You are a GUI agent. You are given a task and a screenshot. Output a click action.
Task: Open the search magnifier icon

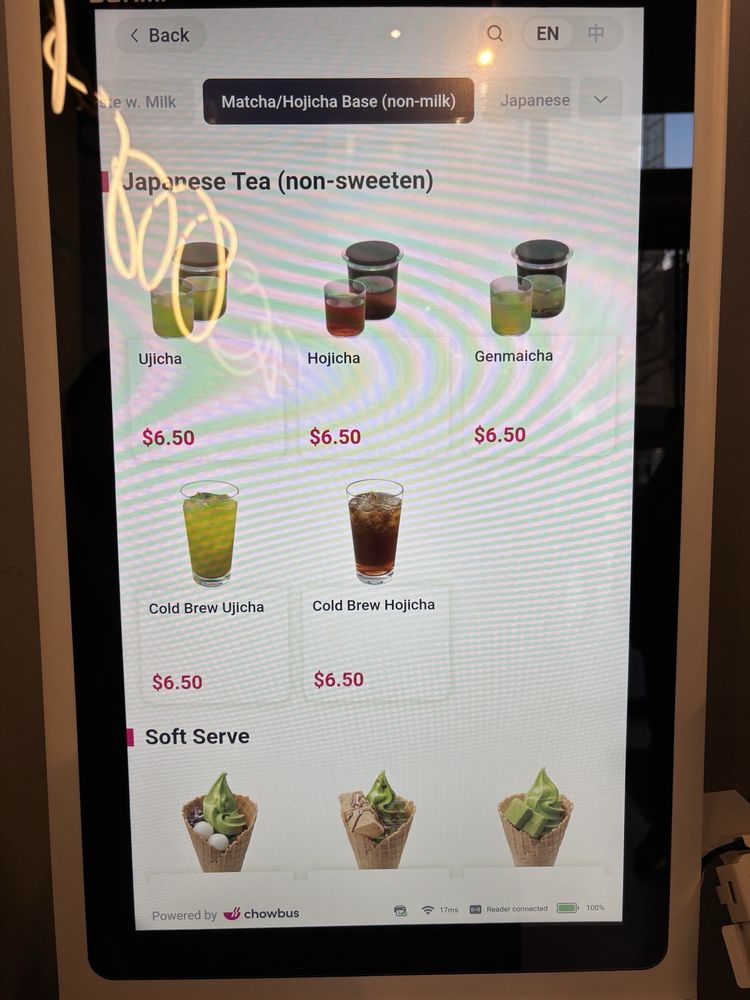[494, 33]
